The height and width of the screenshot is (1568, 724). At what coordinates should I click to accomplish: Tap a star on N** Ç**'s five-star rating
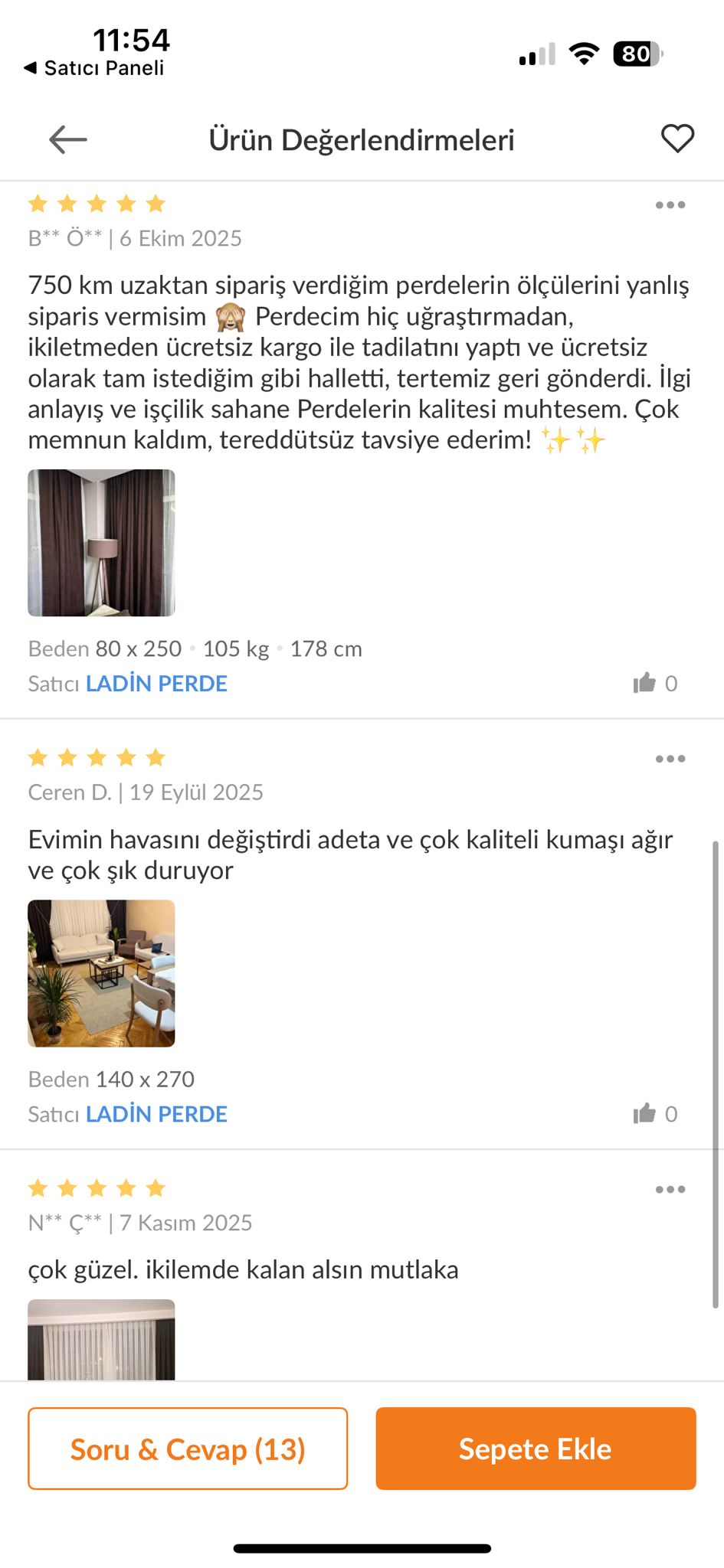pyautogui.click(x=96, y=1187)
